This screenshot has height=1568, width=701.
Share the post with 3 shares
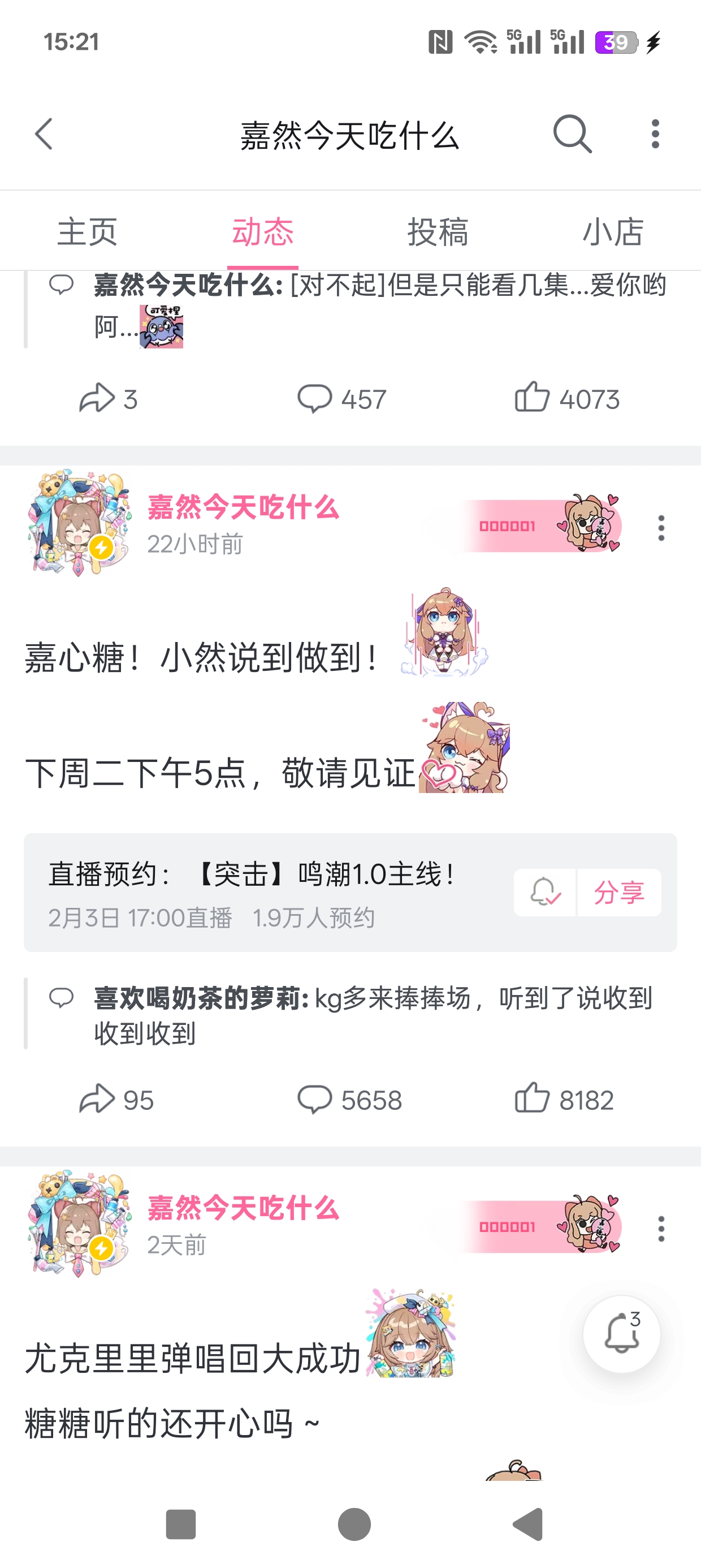point(109,399)
